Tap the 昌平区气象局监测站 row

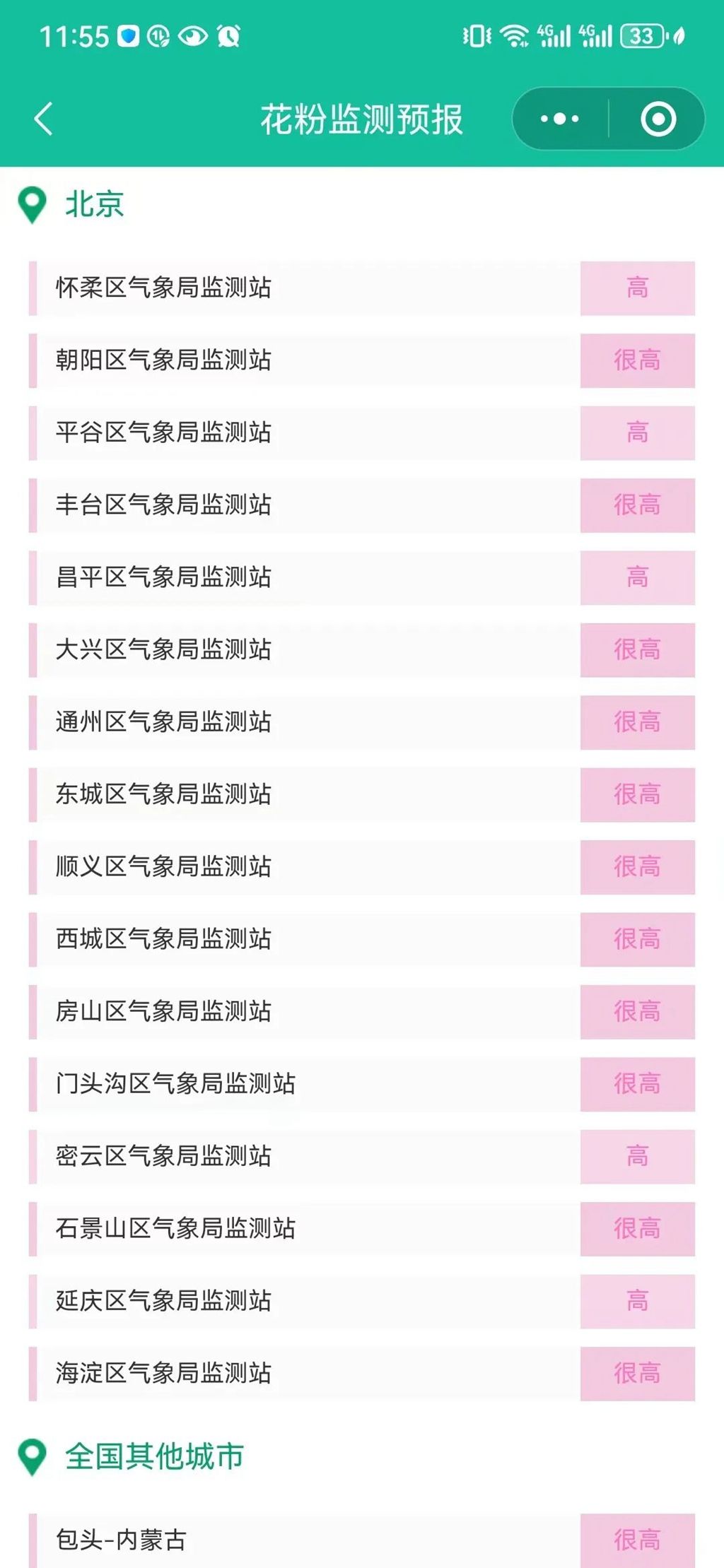(361, 577)
